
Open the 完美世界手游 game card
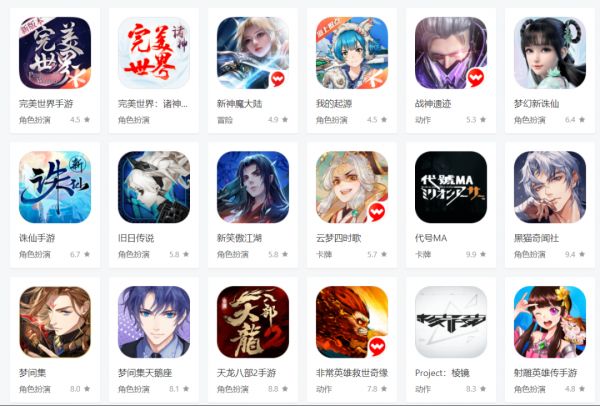click(55, 53)
